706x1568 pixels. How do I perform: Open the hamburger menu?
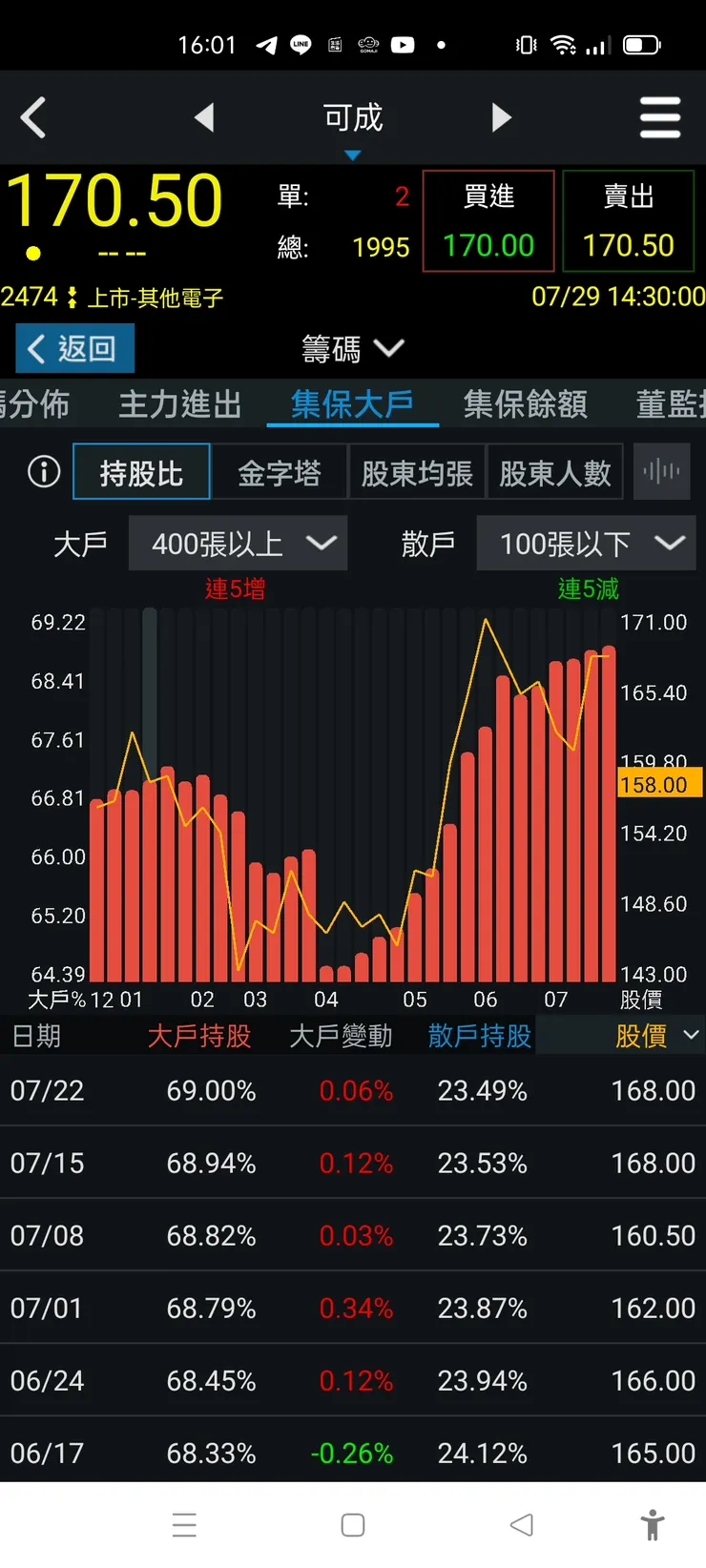660,116
